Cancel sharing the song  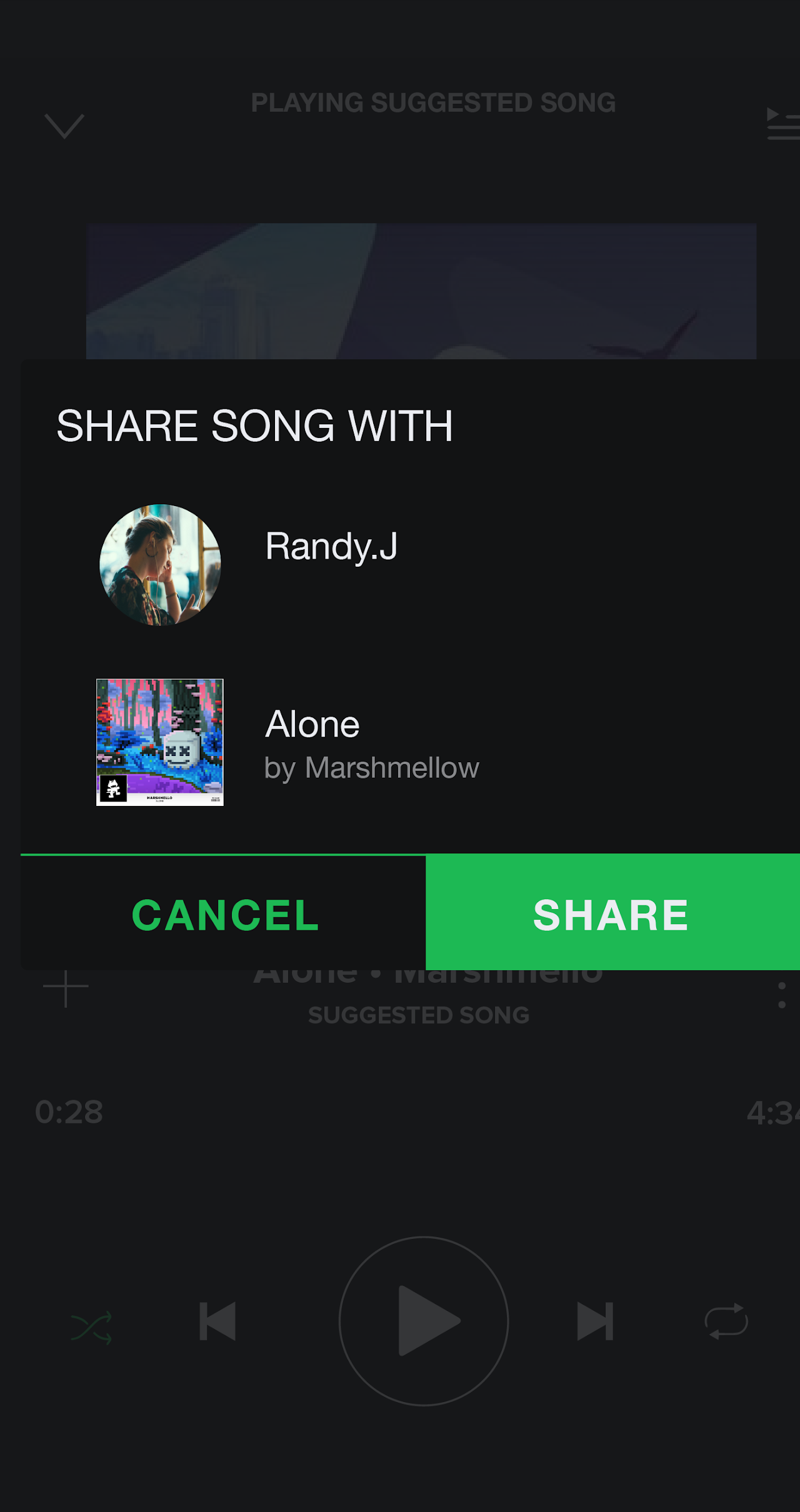coord(224,914)
